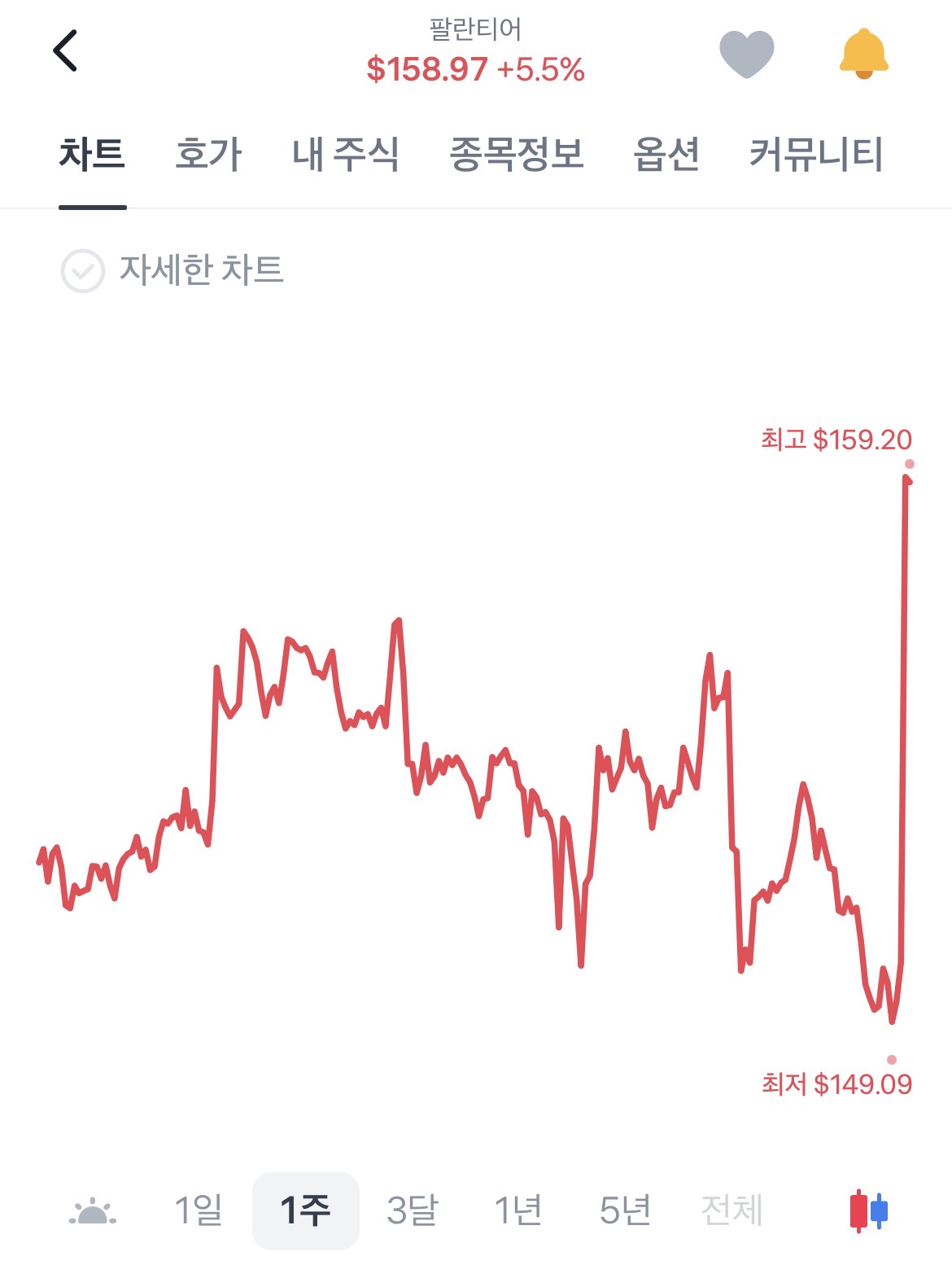Select the 1주 chart range
Viewport: 952px width, 1278px height.
tap(305, 1210)
